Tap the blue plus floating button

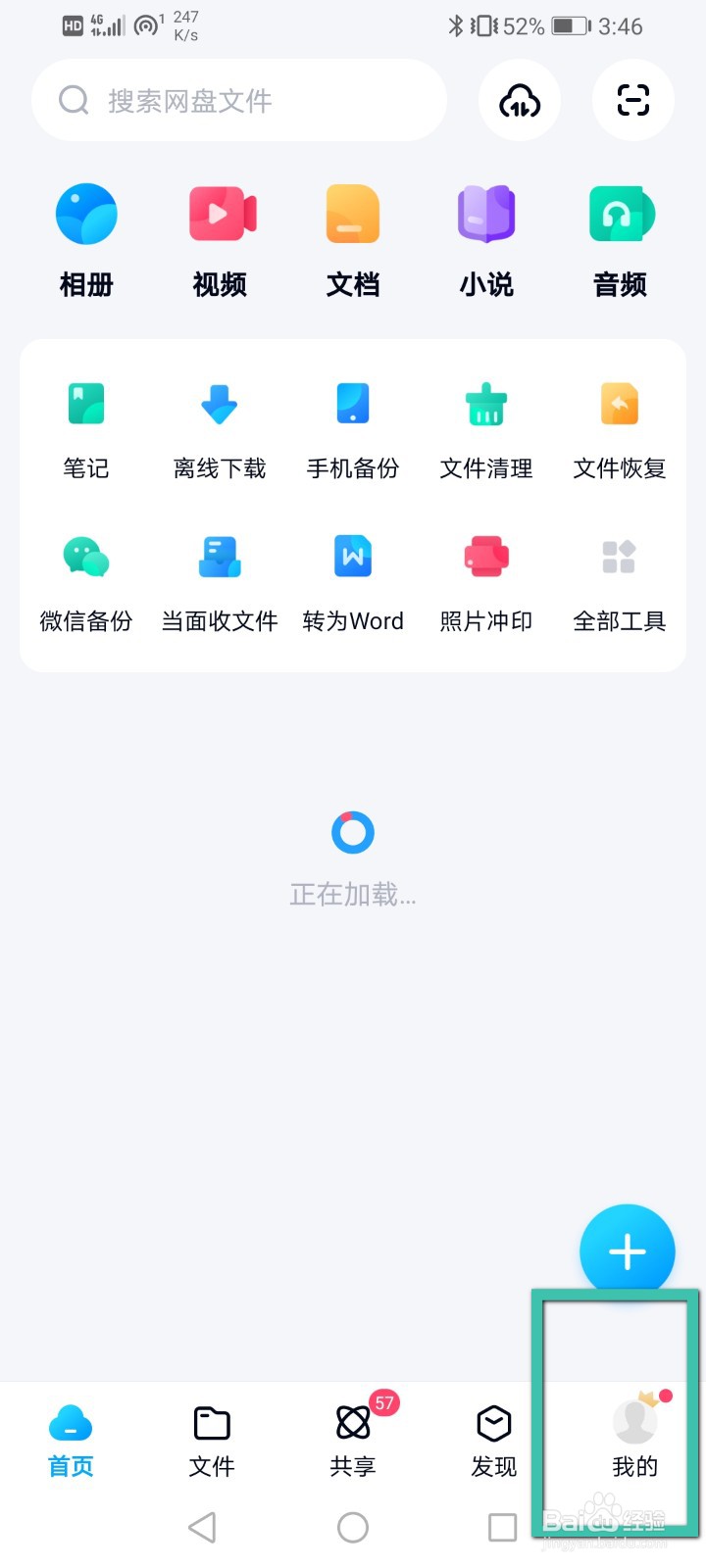point(628,1251)
